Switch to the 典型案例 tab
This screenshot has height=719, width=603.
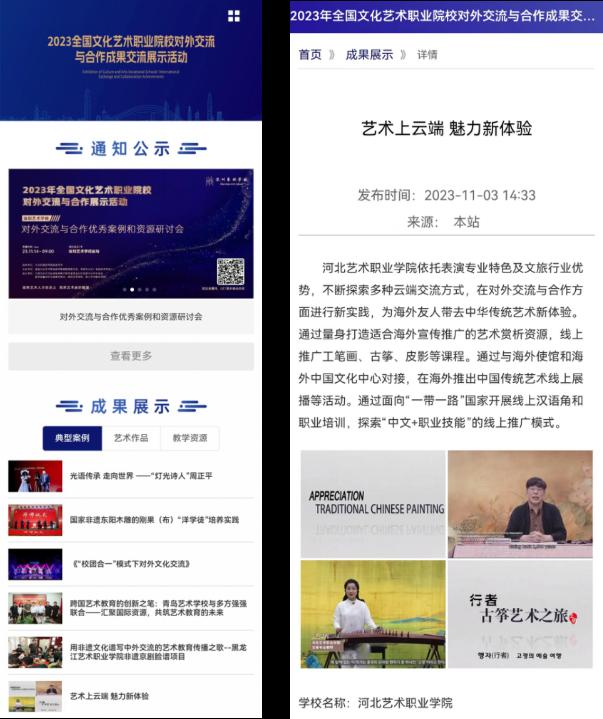tap(72, 438)
